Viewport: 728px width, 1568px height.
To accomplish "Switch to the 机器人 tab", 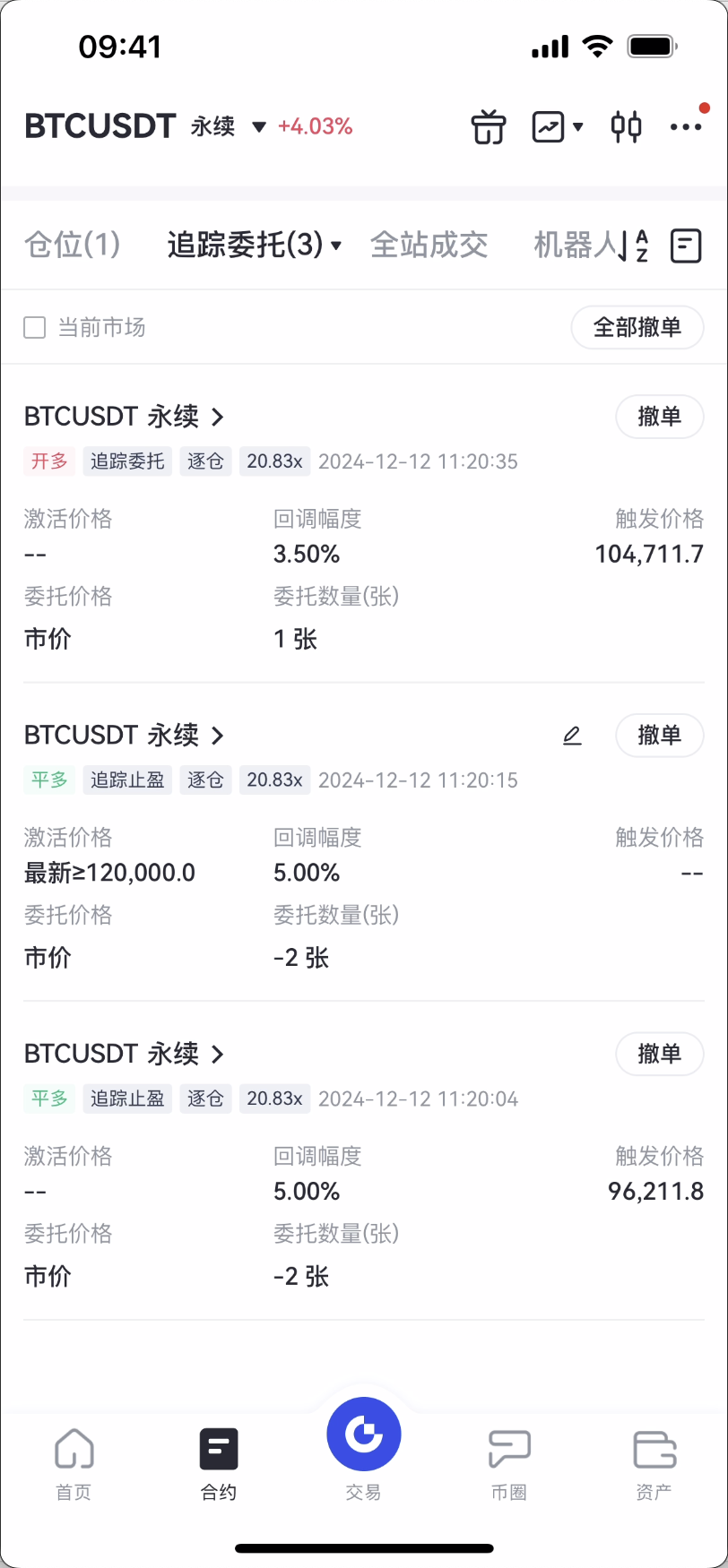I will click(576, 245).
